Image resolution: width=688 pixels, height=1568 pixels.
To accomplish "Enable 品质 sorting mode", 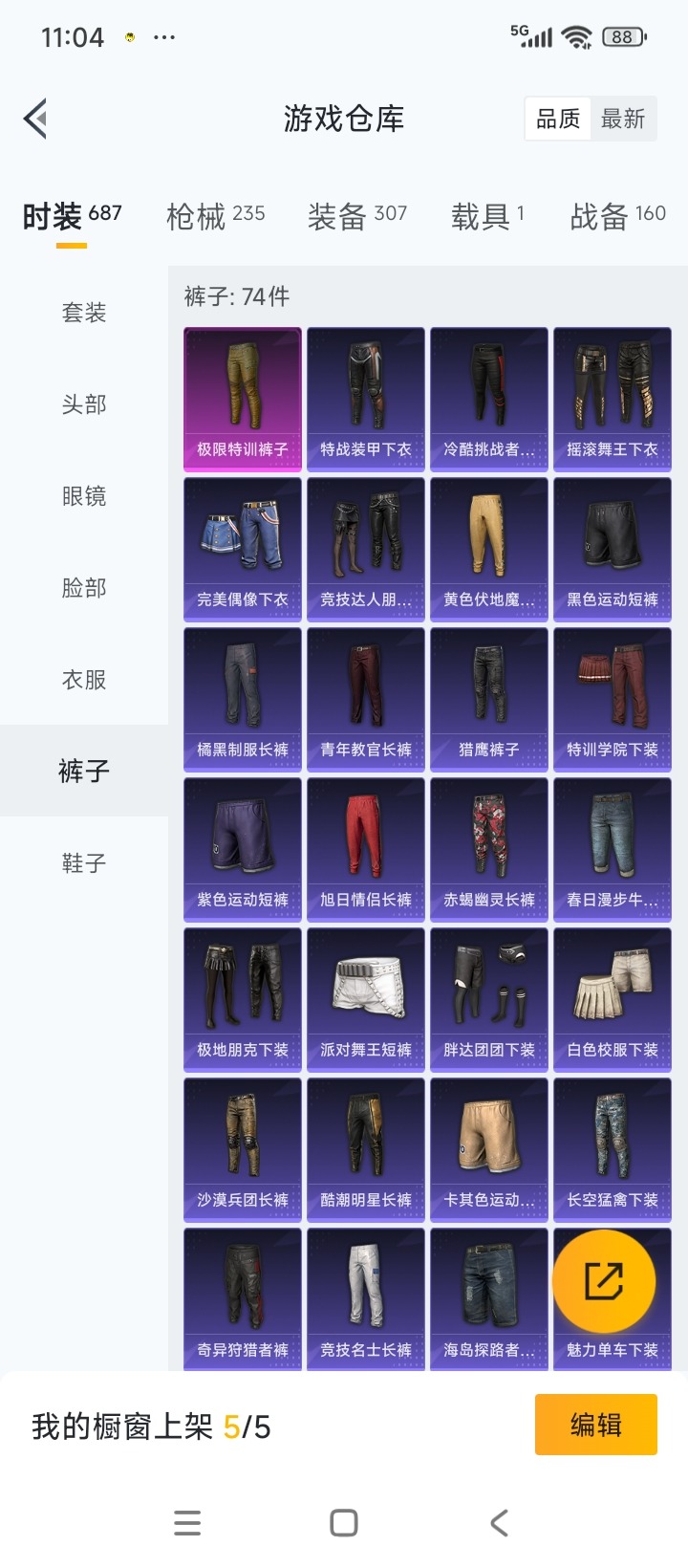I will (x=558, y=118).
